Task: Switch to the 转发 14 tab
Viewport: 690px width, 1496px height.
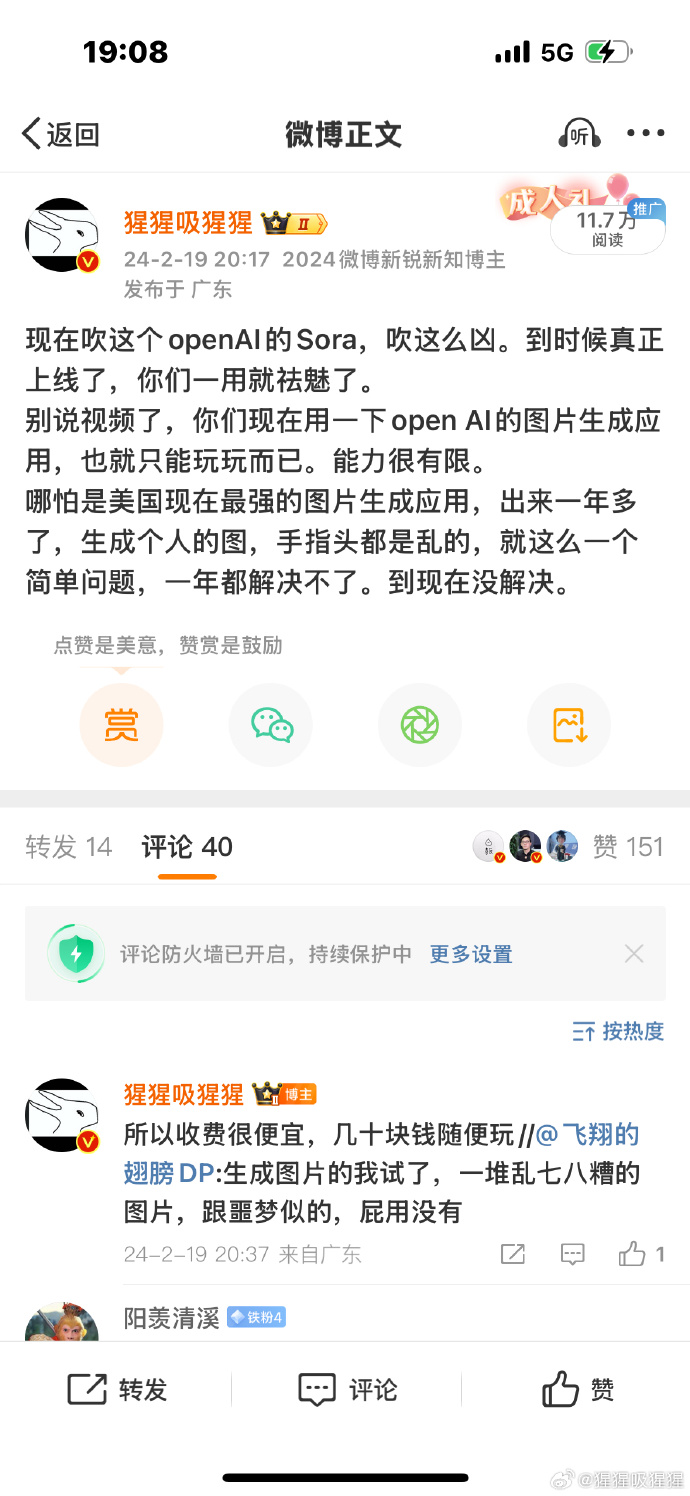Action: [69, 847]
